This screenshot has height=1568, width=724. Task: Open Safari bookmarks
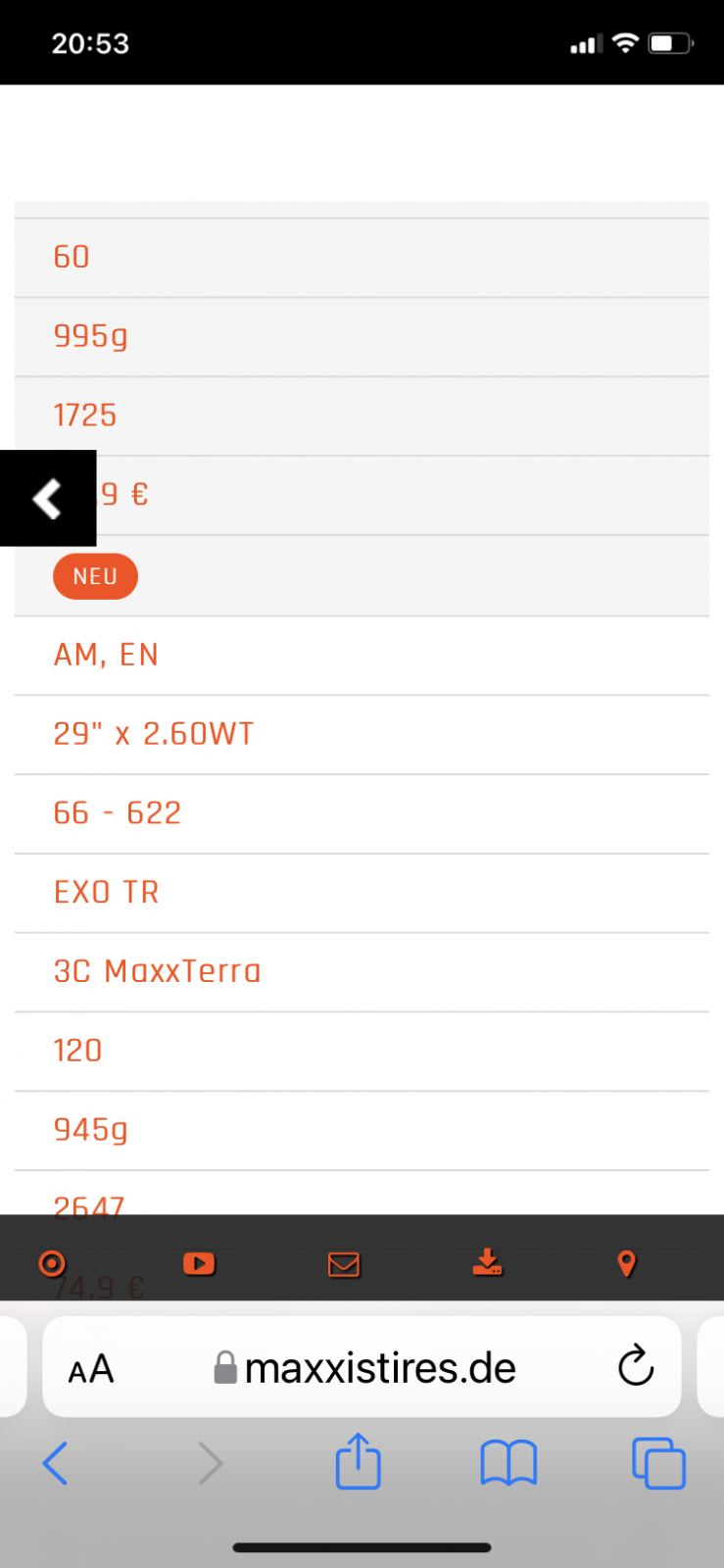(508, 1463)
